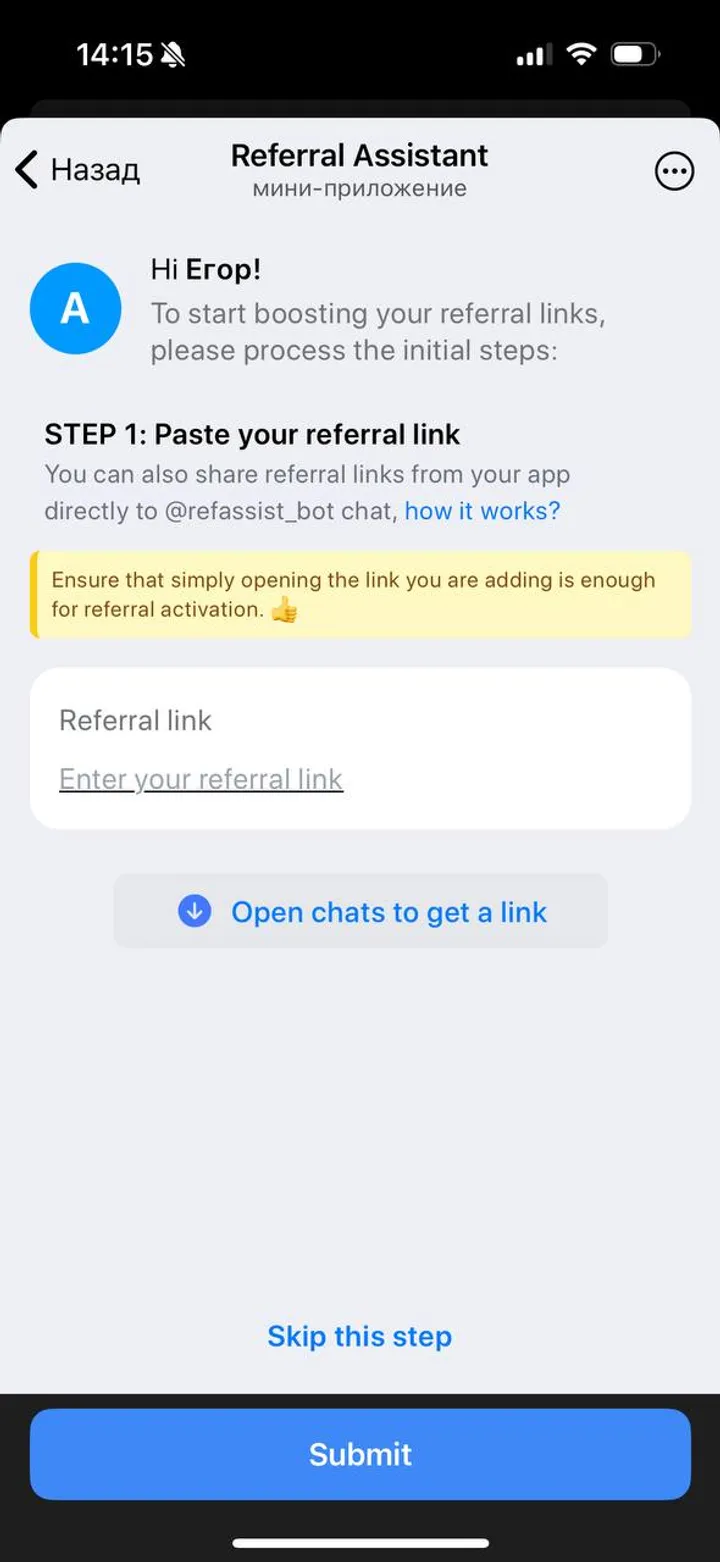Image resolution: width=720 pixels, height=1562 pixels.
Task: Select the yellow warning notice banner
Action: 360,594
